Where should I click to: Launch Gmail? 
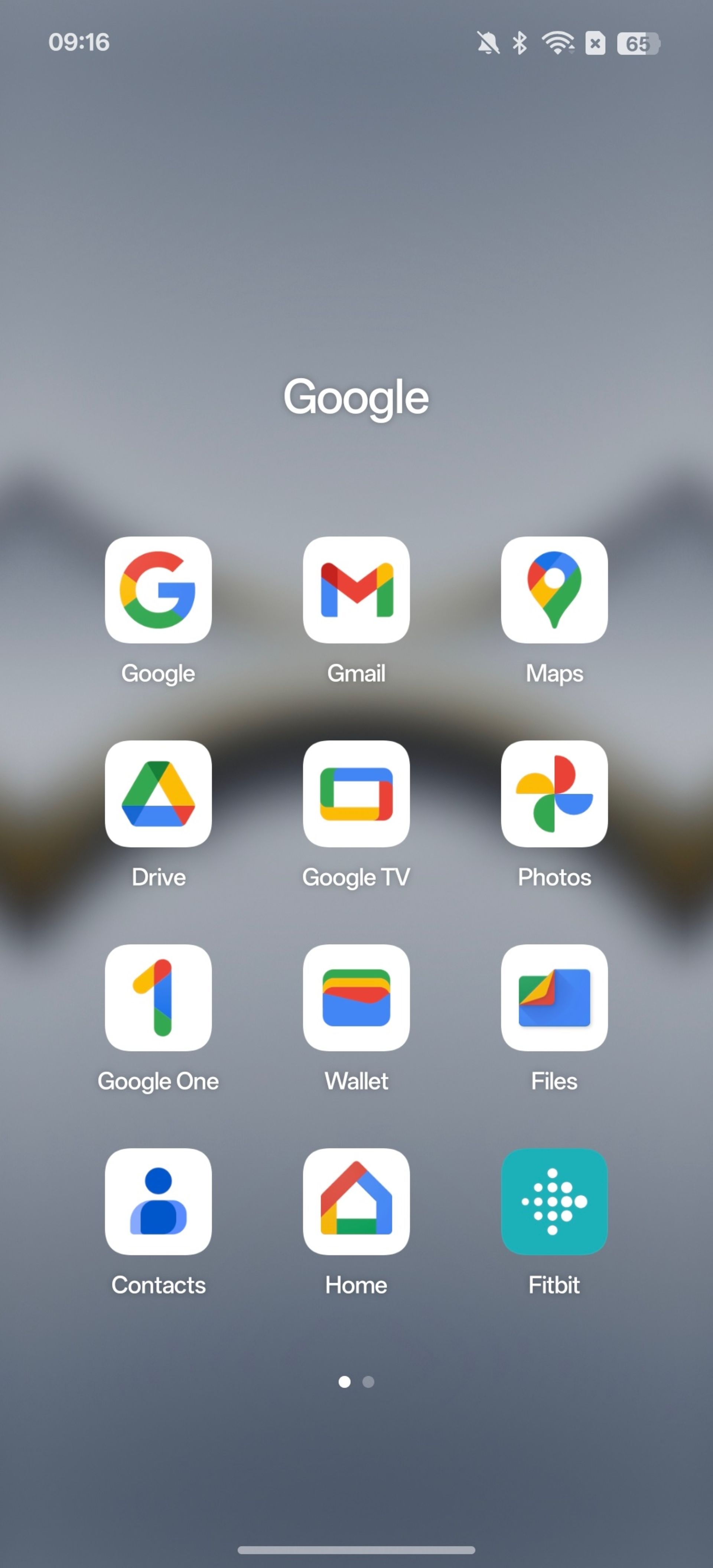356,589
